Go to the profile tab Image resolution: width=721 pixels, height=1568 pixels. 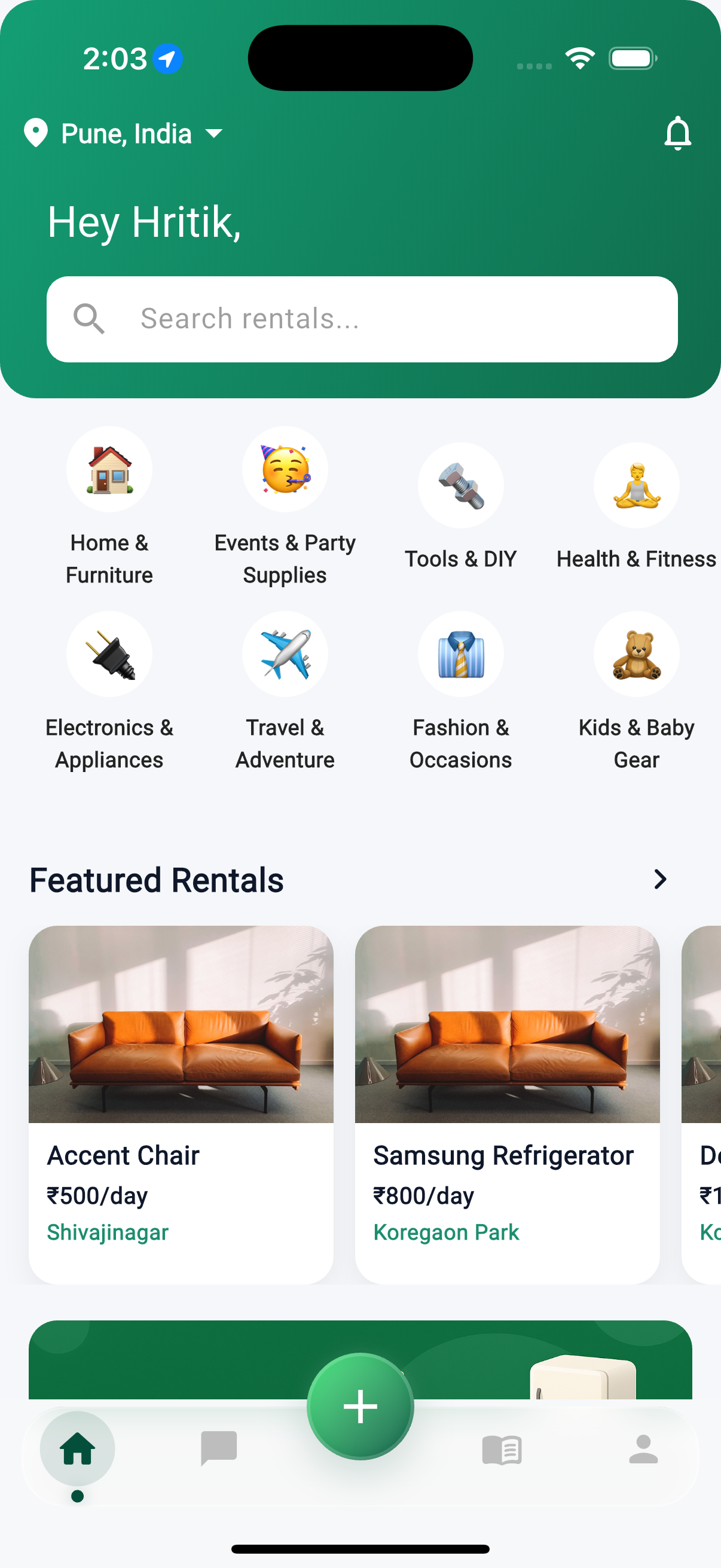click(643, 1448)
